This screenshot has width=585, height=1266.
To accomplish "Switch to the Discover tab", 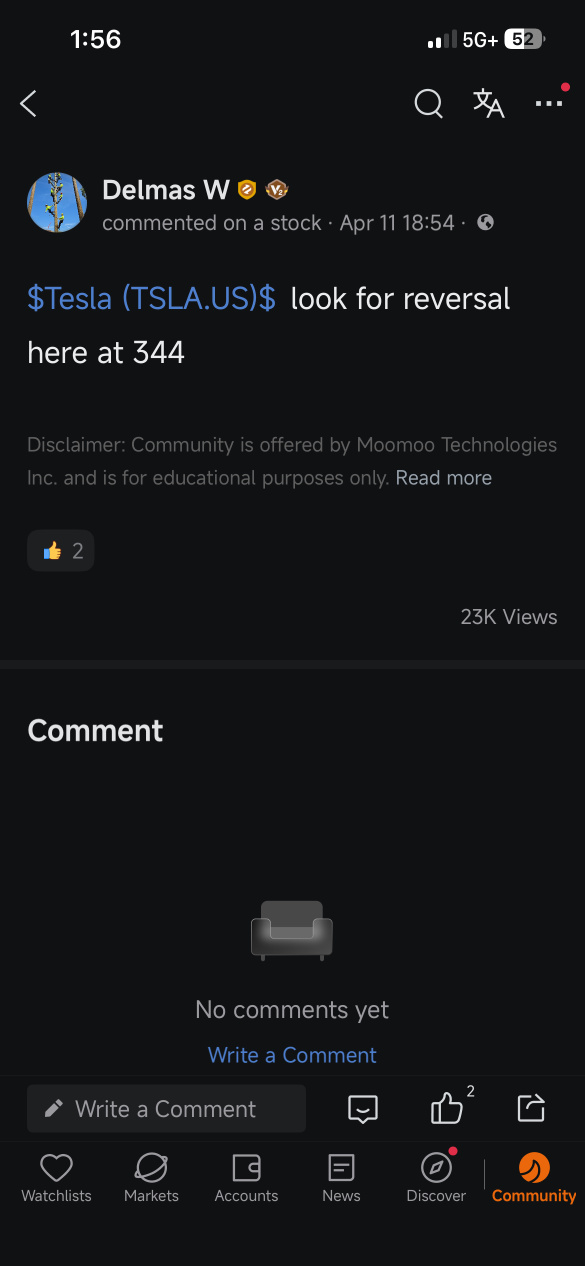I will 436,1178.
